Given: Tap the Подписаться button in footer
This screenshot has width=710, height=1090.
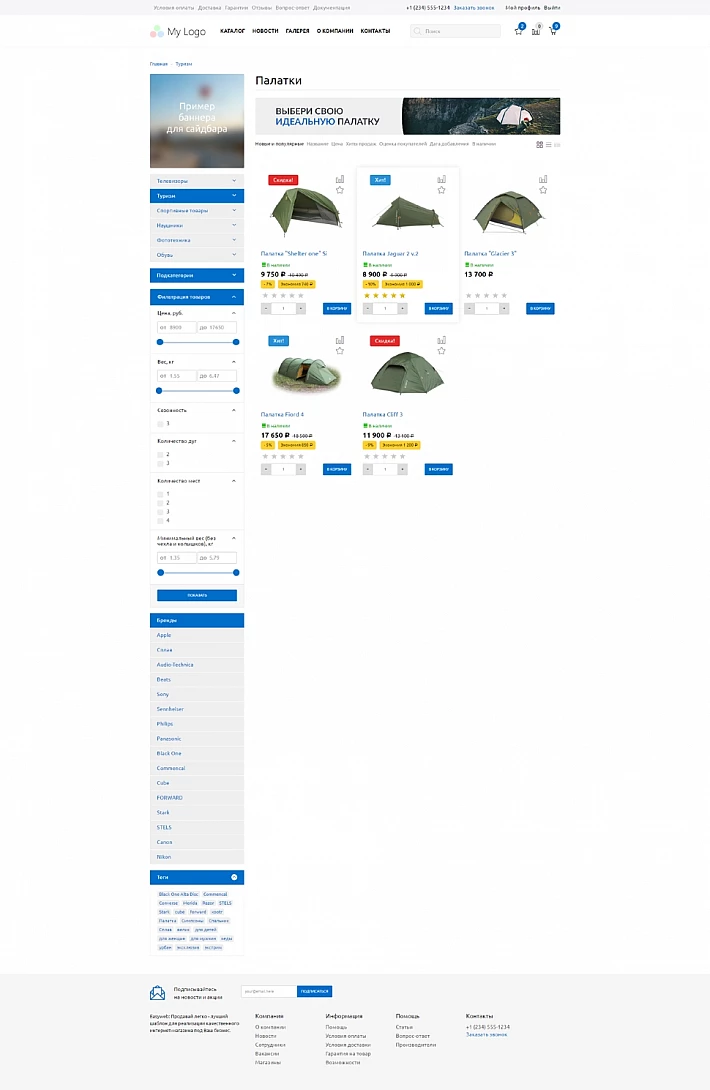Looking at the screenshot, I should click(314, 991).
